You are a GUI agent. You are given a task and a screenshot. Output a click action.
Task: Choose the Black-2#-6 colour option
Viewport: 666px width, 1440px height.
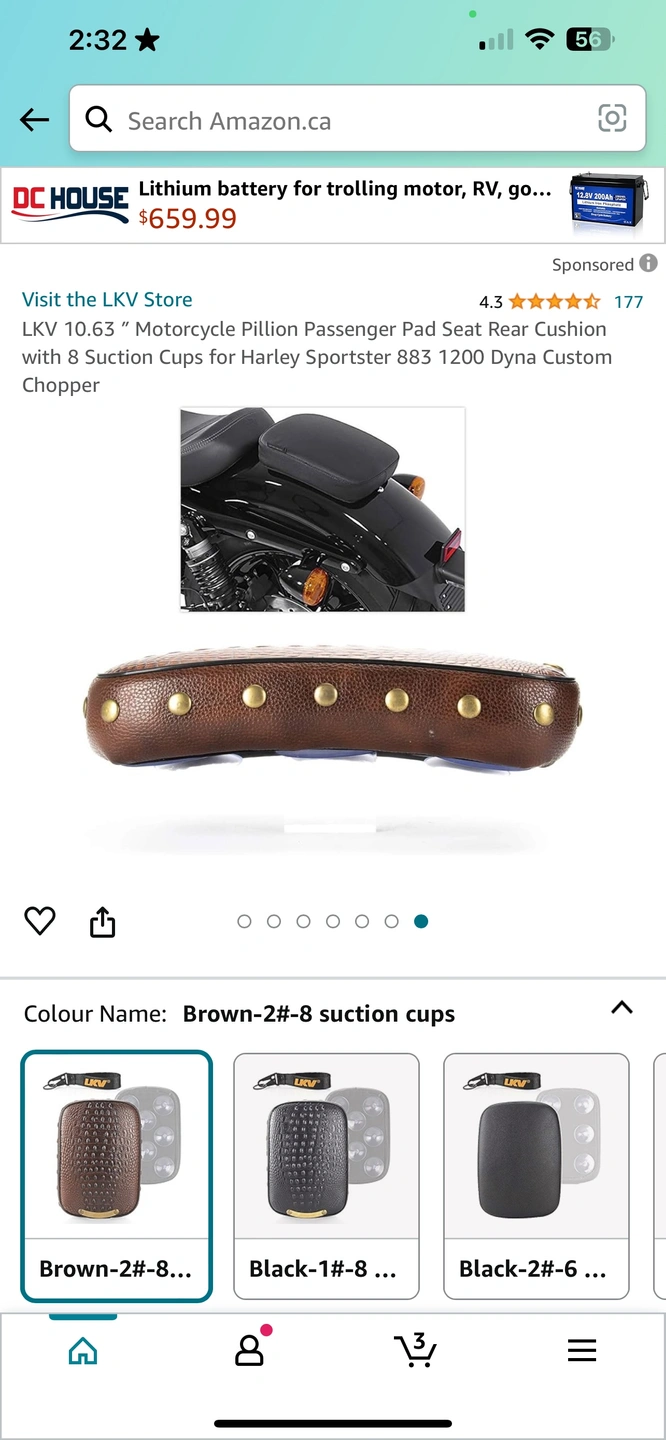[536, 1176]
